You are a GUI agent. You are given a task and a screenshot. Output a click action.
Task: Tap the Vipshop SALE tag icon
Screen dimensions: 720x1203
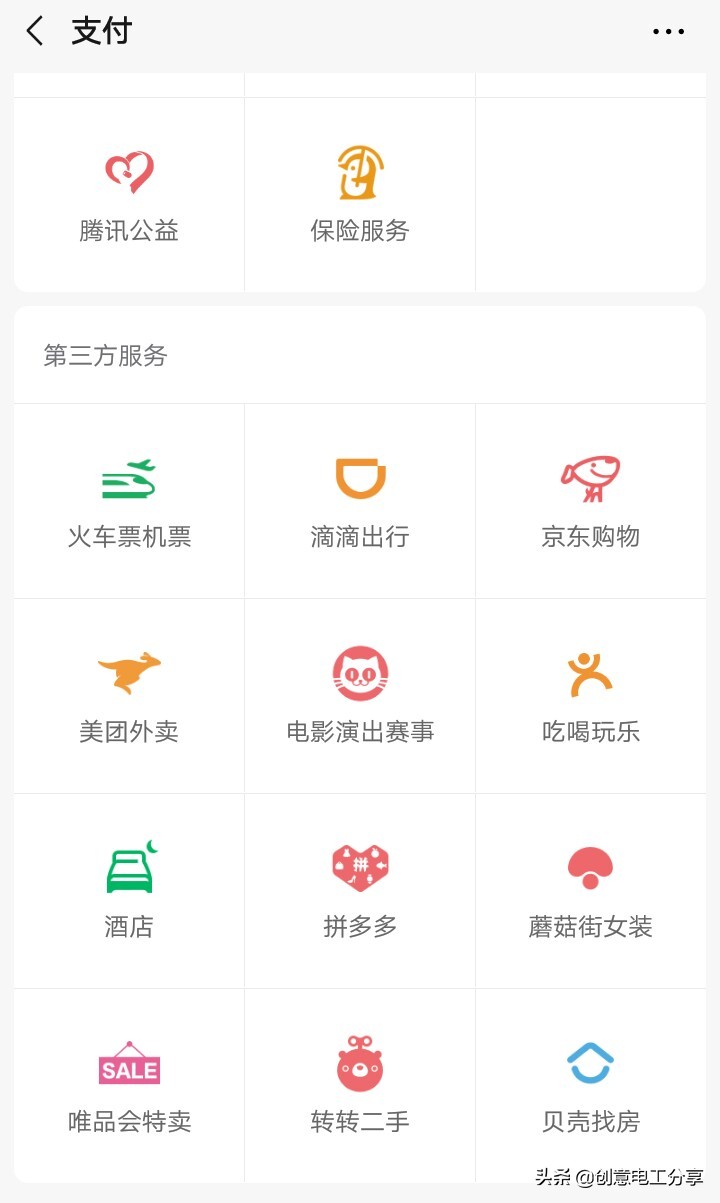coord(127,1062)
